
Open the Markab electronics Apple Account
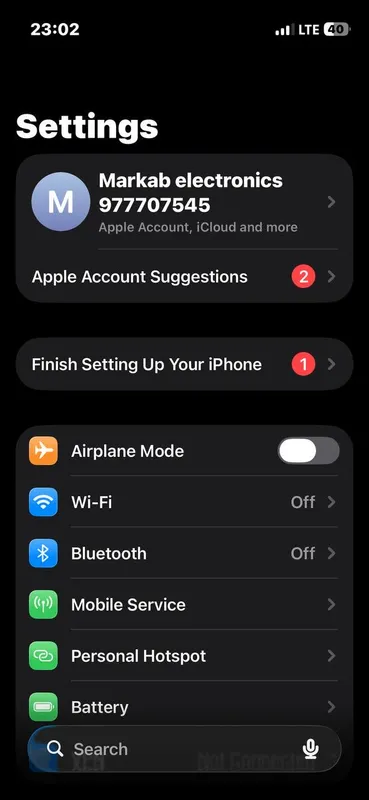(184, 202)
